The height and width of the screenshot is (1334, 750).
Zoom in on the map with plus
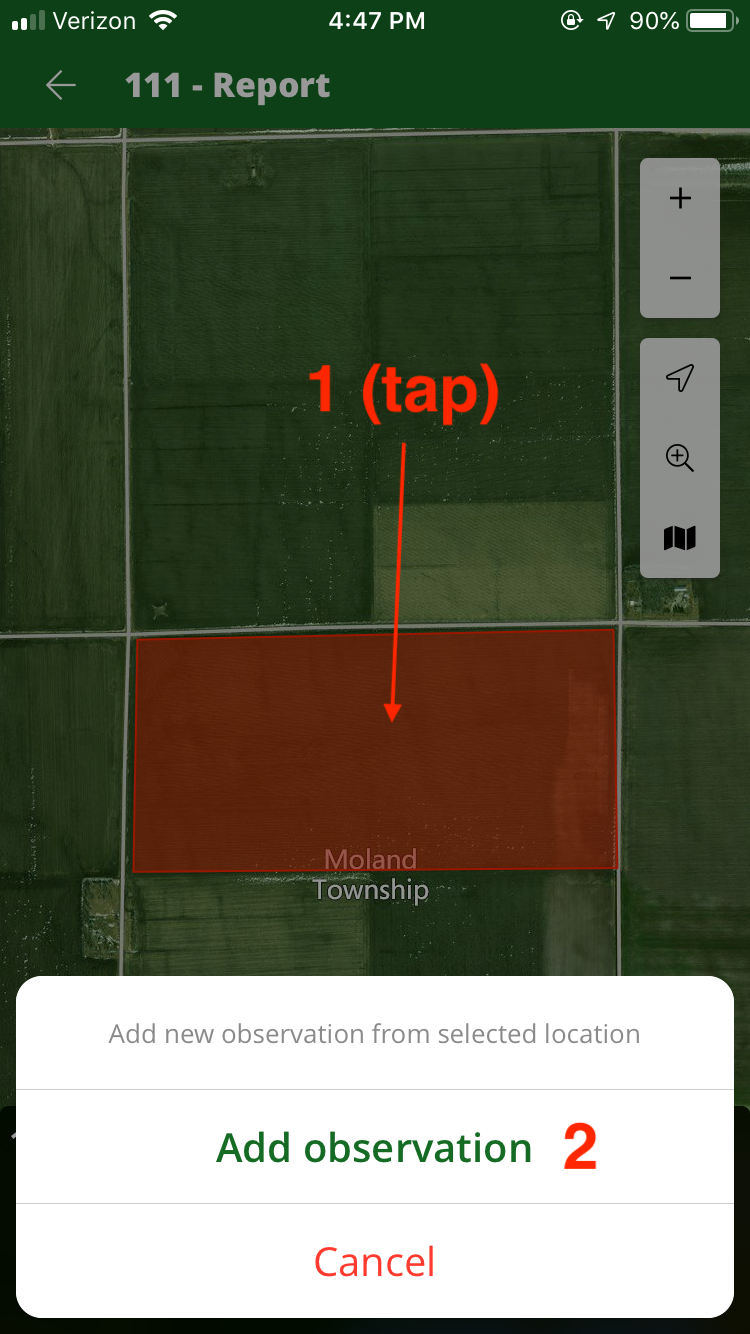click(x=680, y=198)
